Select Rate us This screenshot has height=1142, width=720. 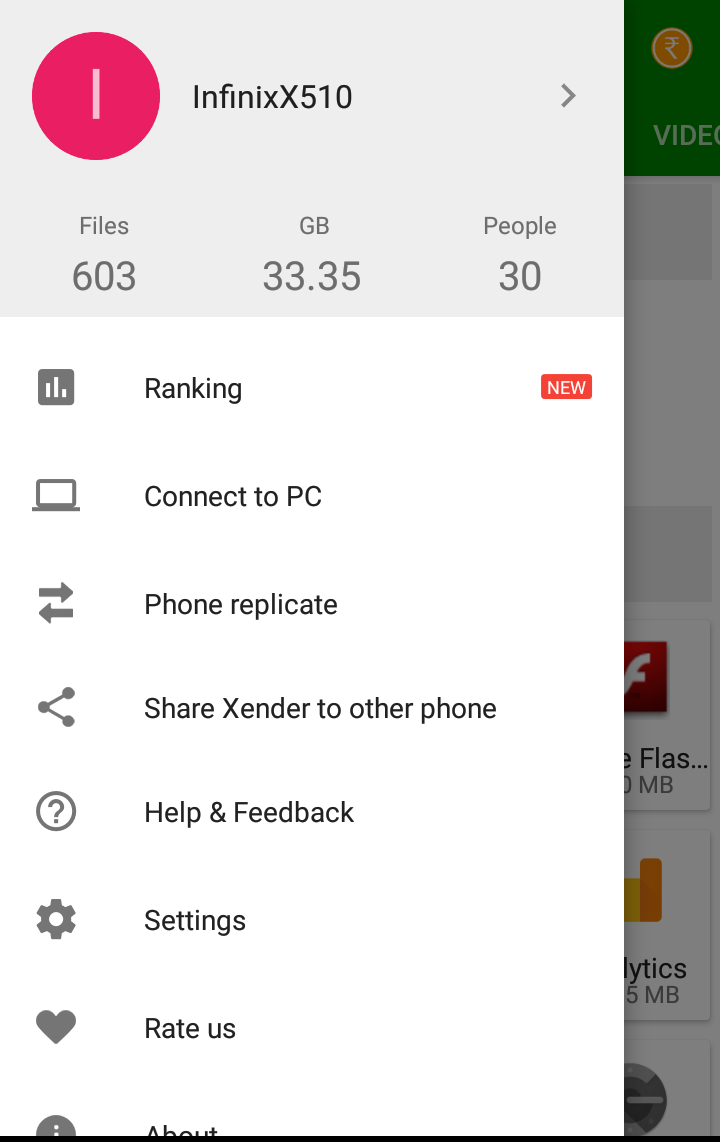(x=190, y=1028)
